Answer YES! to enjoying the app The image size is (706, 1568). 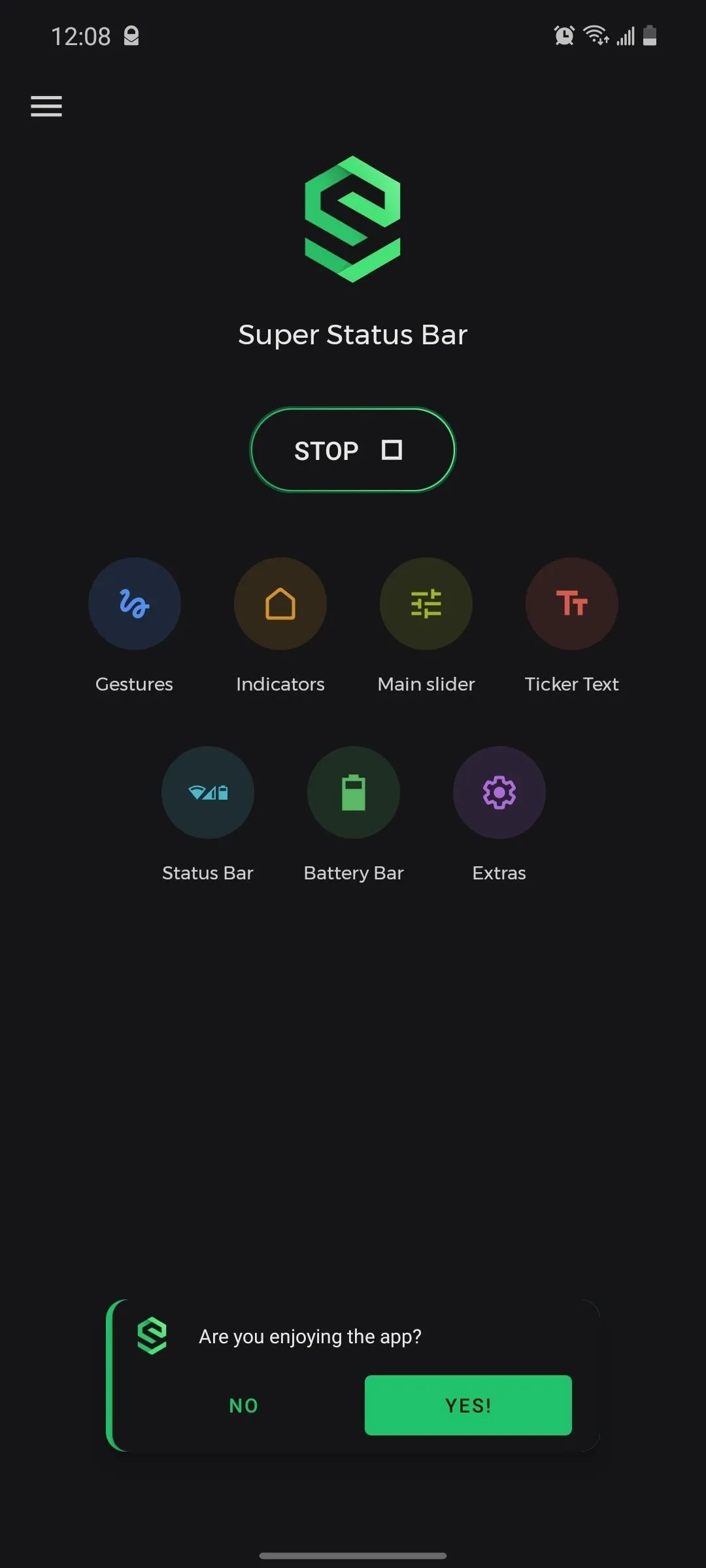pos(468,1405)
